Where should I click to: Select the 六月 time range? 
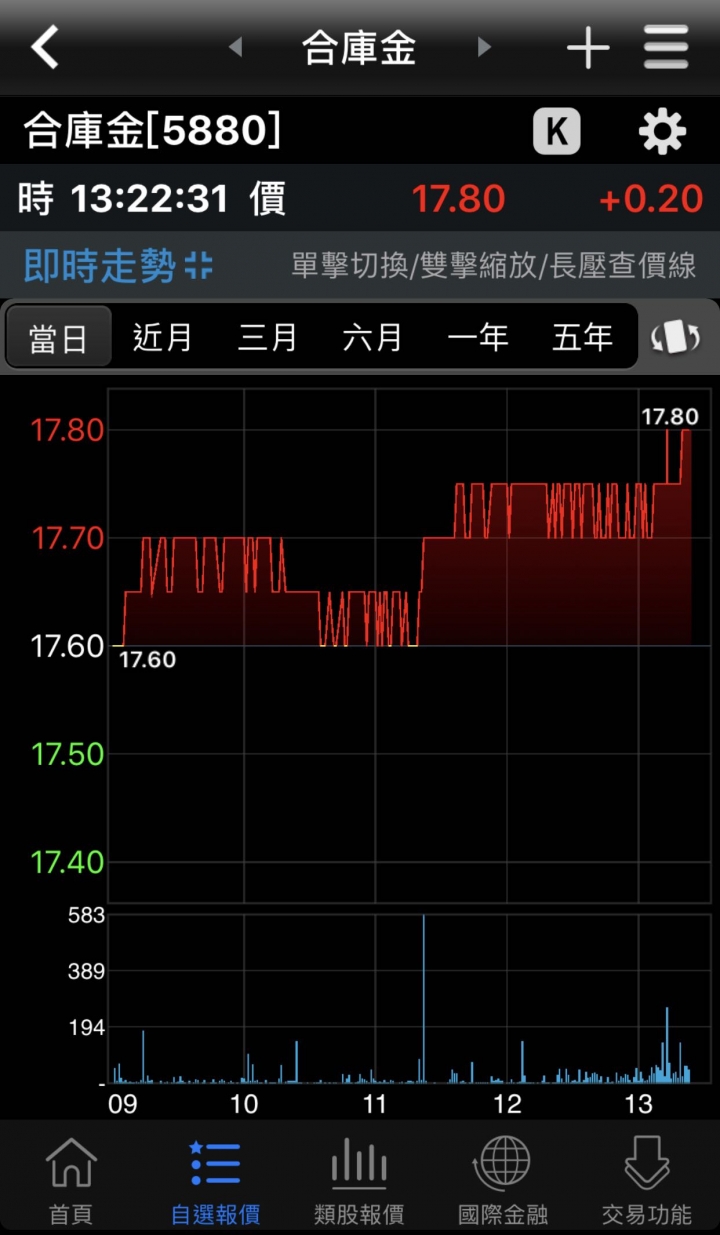[x=373, y=338]
